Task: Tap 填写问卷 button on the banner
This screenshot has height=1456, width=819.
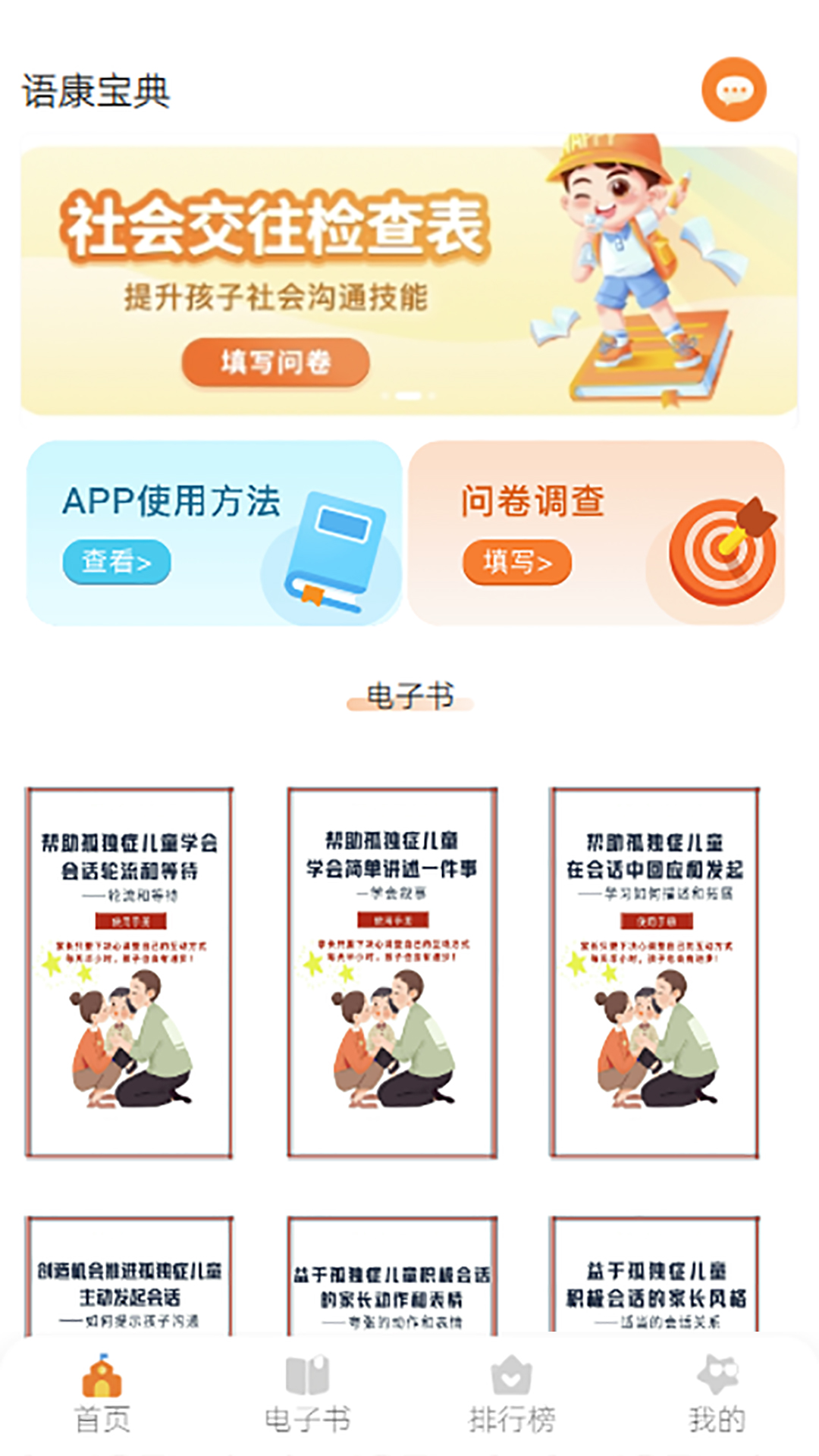Action: [275, 362]
